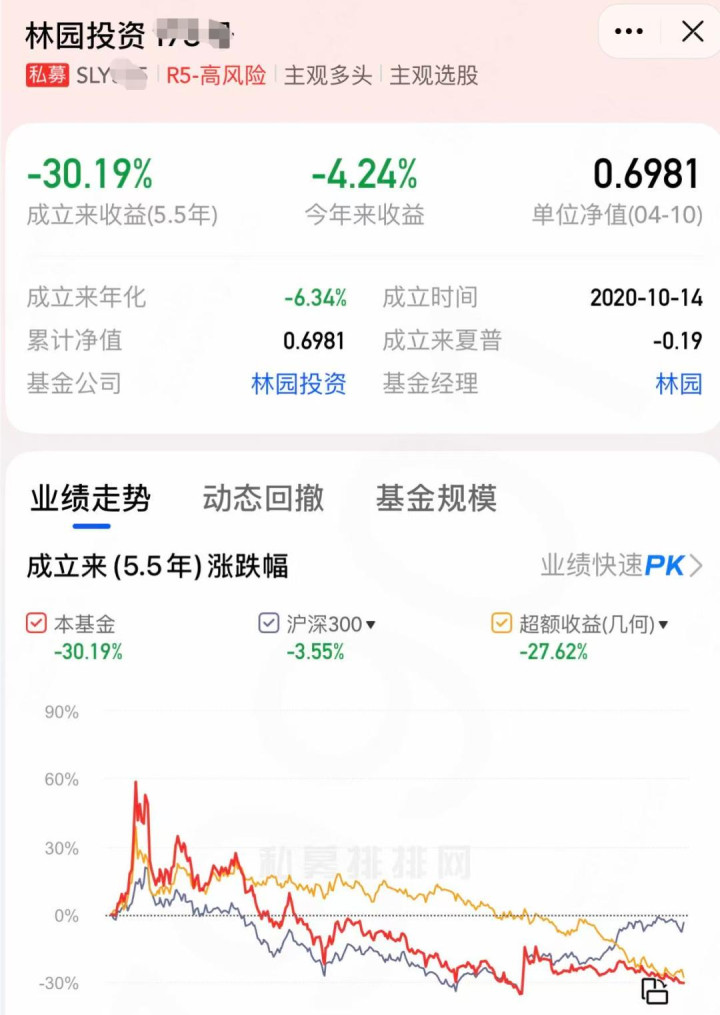
Task: Open fund company 林园投资 link
Action: point(298,384)
